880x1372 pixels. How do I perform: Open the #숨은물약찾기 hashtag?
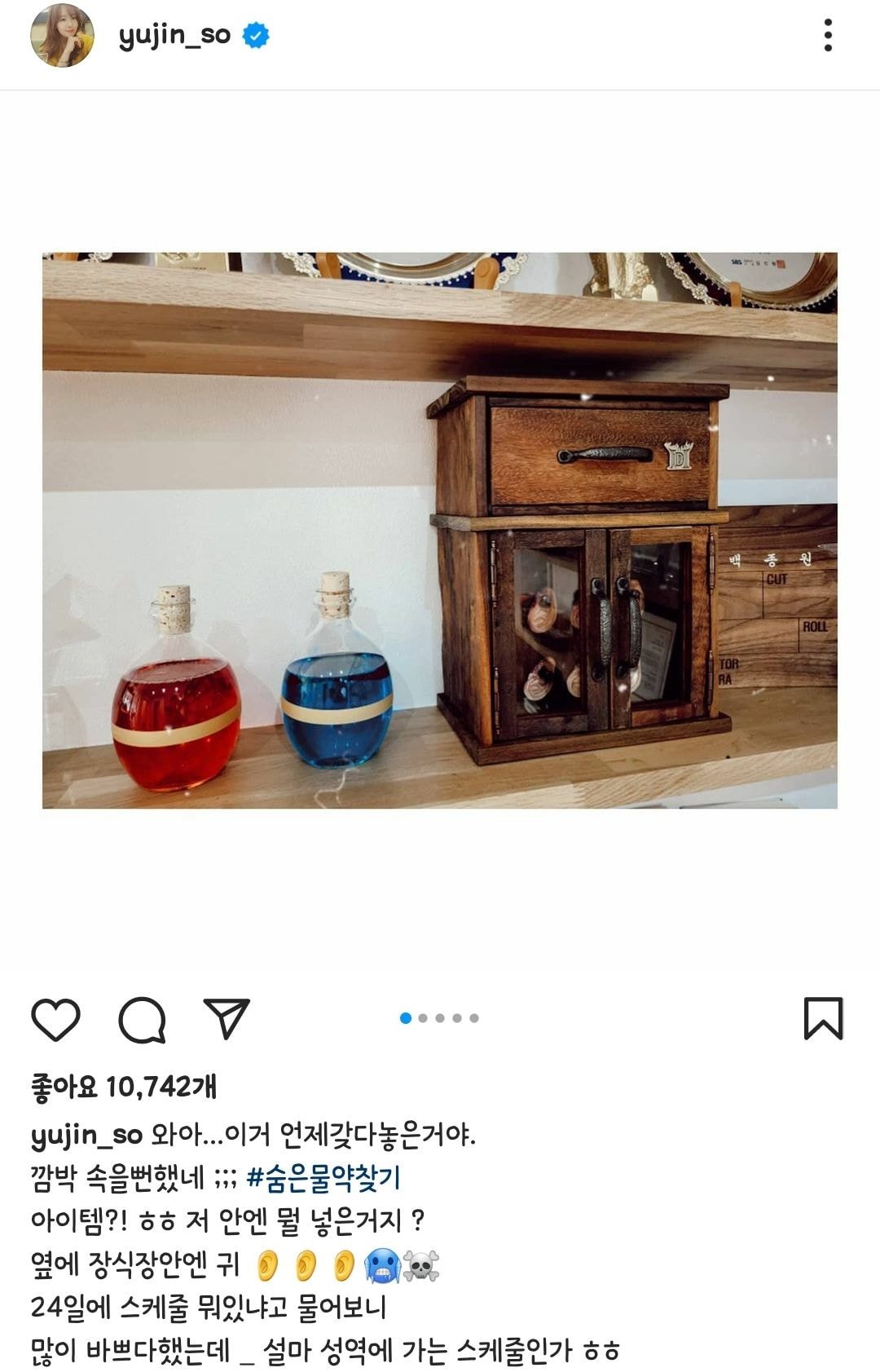click(x=323, y=1178)
